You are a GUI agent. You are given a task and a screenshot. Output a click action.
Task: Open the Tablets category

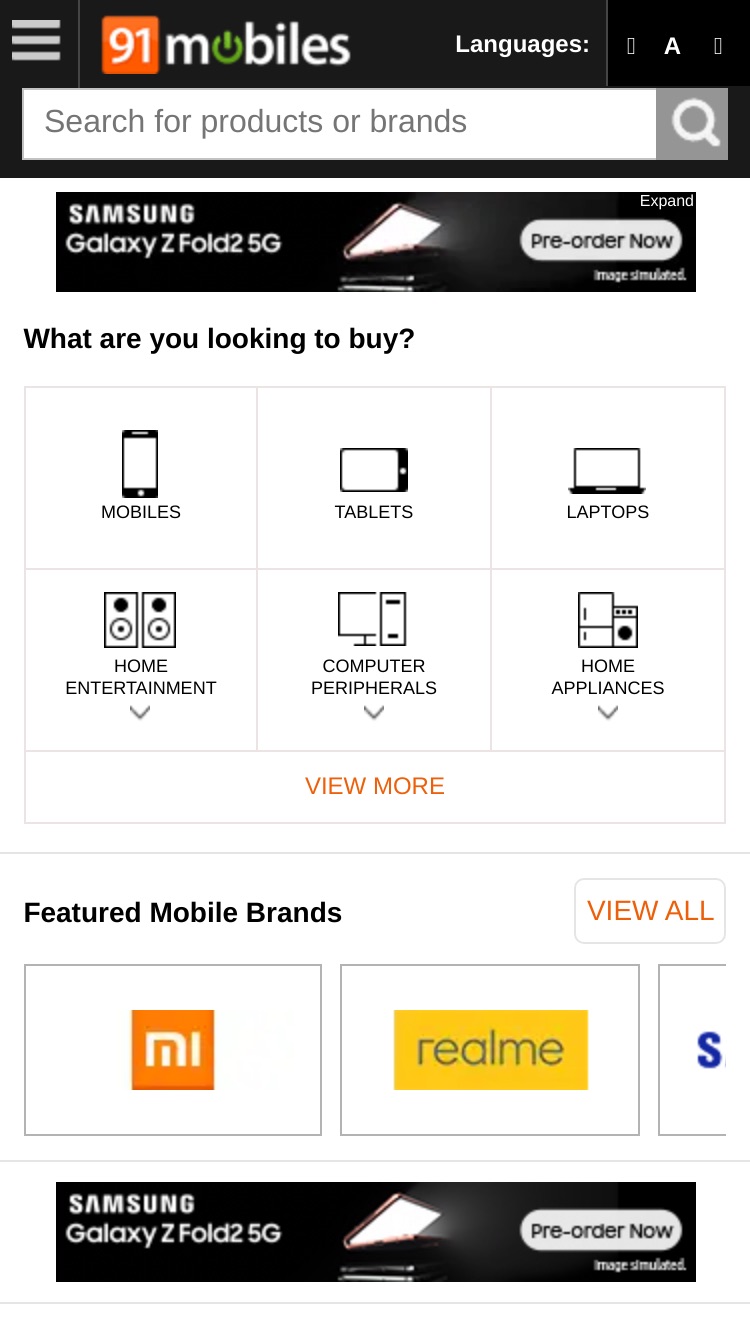click(x=374, y=478)
